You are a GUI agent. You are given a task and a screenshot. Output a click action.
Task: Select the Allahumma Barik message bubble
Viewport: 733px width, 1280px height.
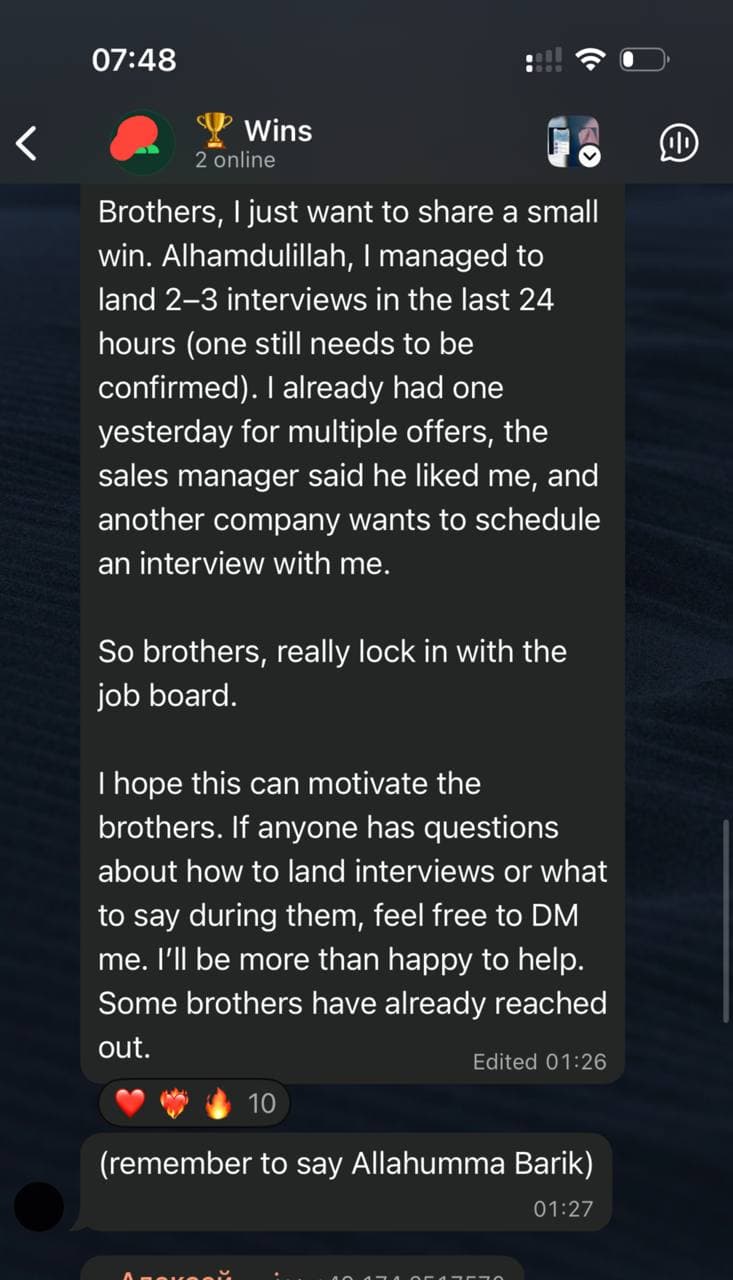coord(346,1183)
